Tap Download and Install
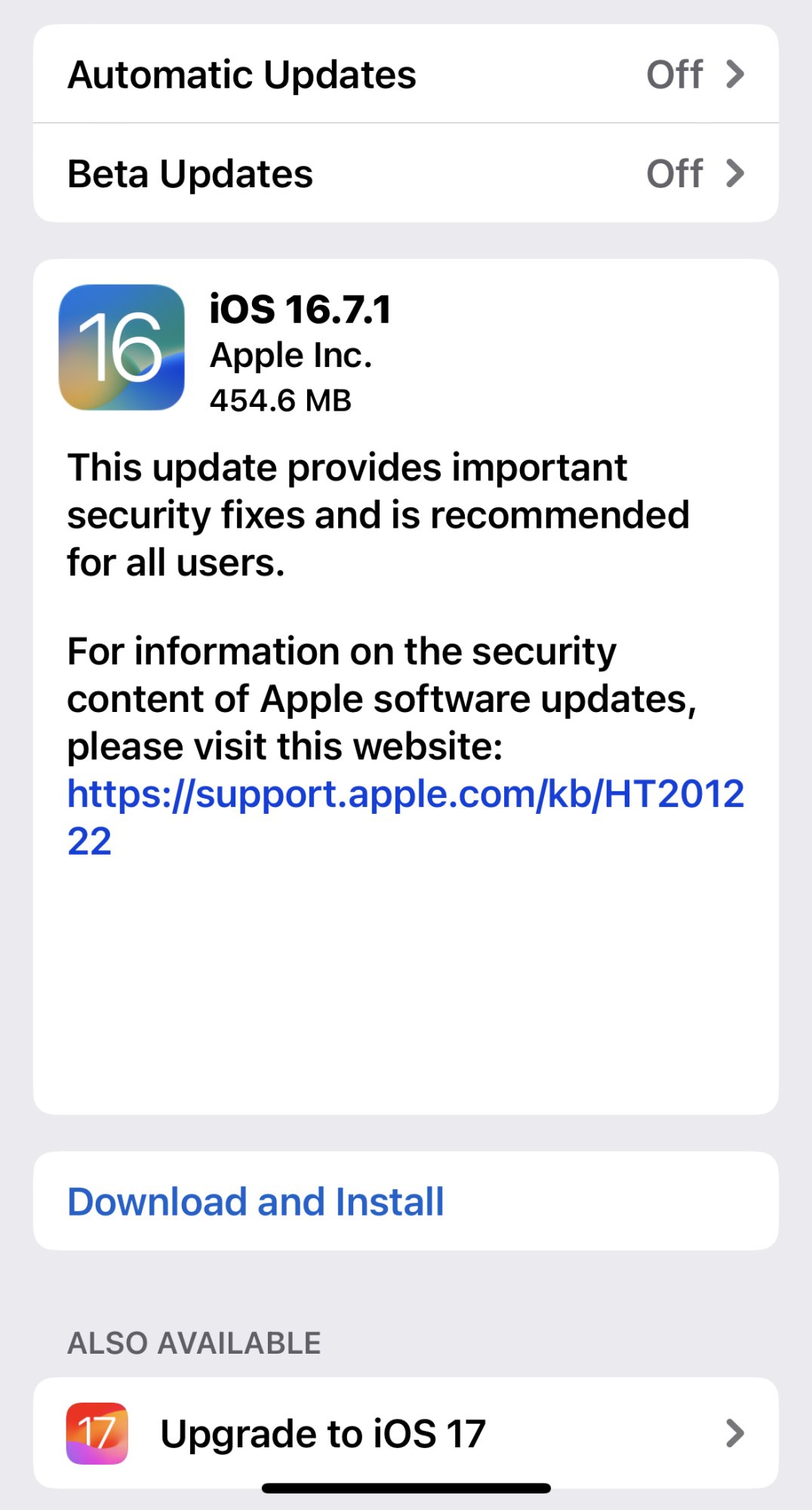 point(256,1201)
